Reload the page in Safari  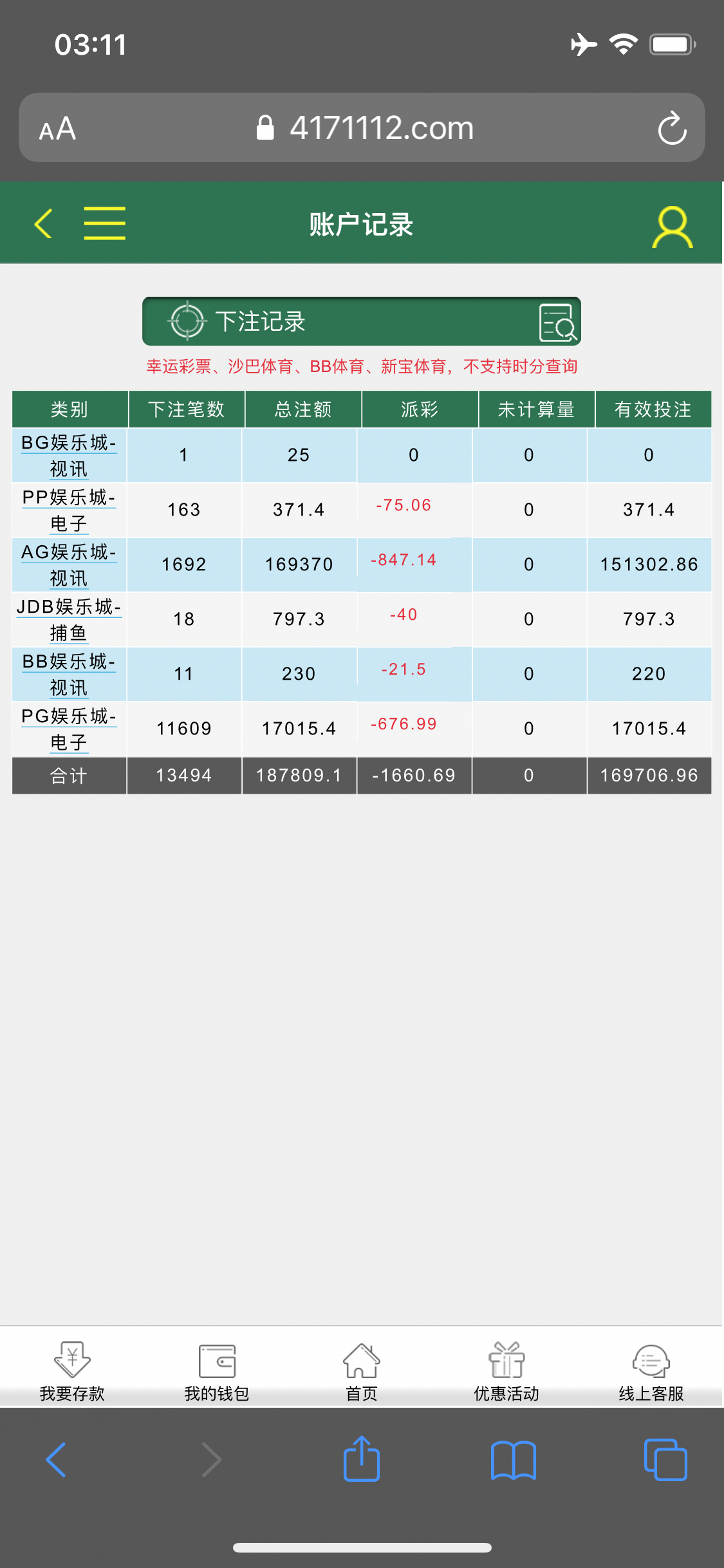point(672,128)
